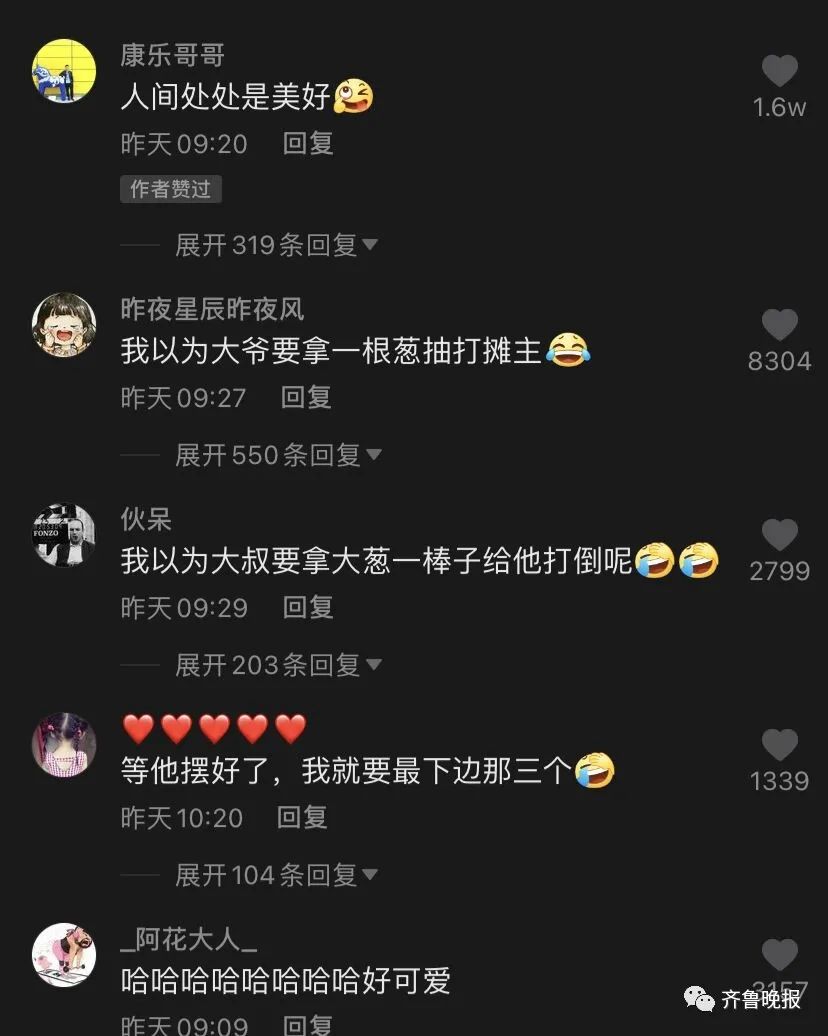Expand the 203 replies thread

click(277, 665)
